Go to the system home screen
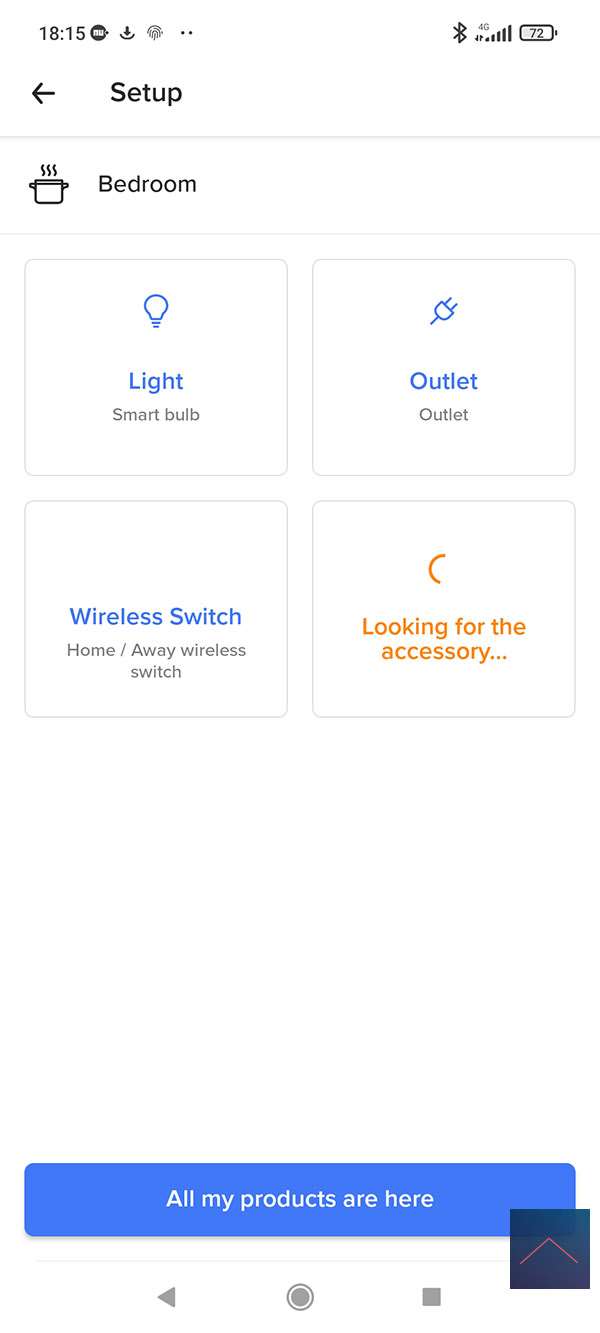 point(300,1297)
